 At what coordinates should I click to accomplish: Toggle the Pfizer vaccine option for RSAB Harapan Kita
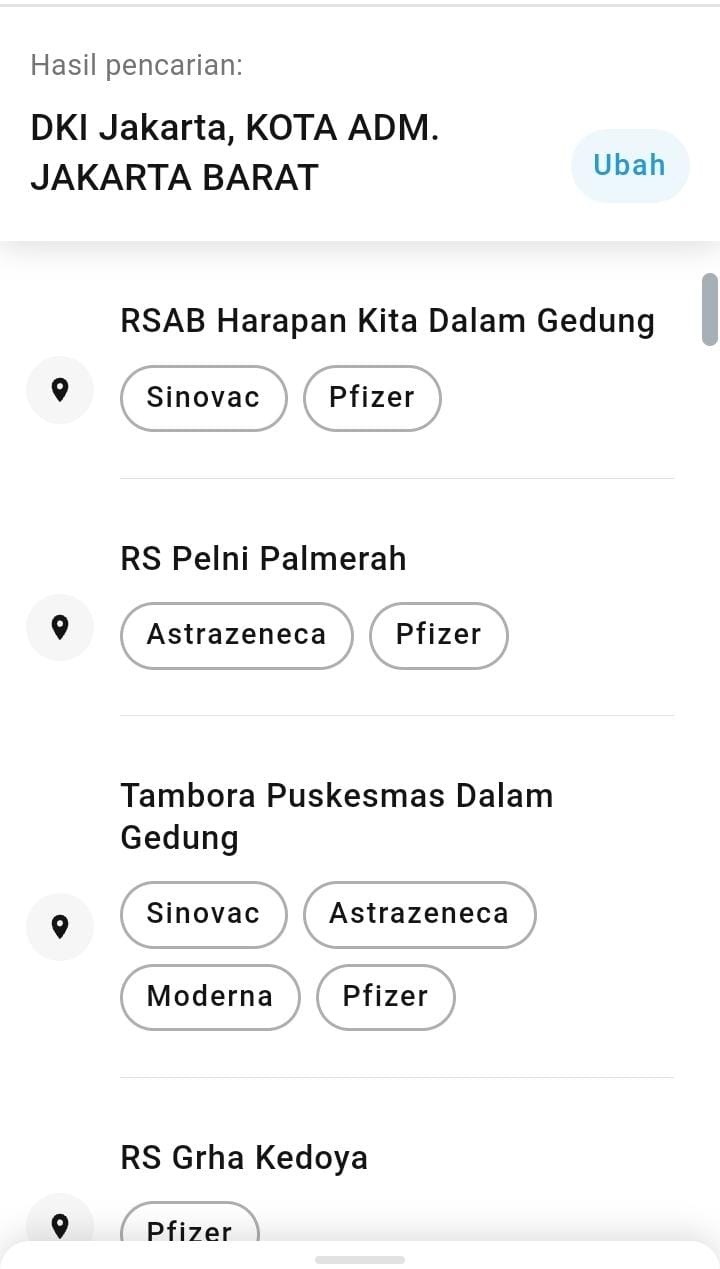pos(372,397)
